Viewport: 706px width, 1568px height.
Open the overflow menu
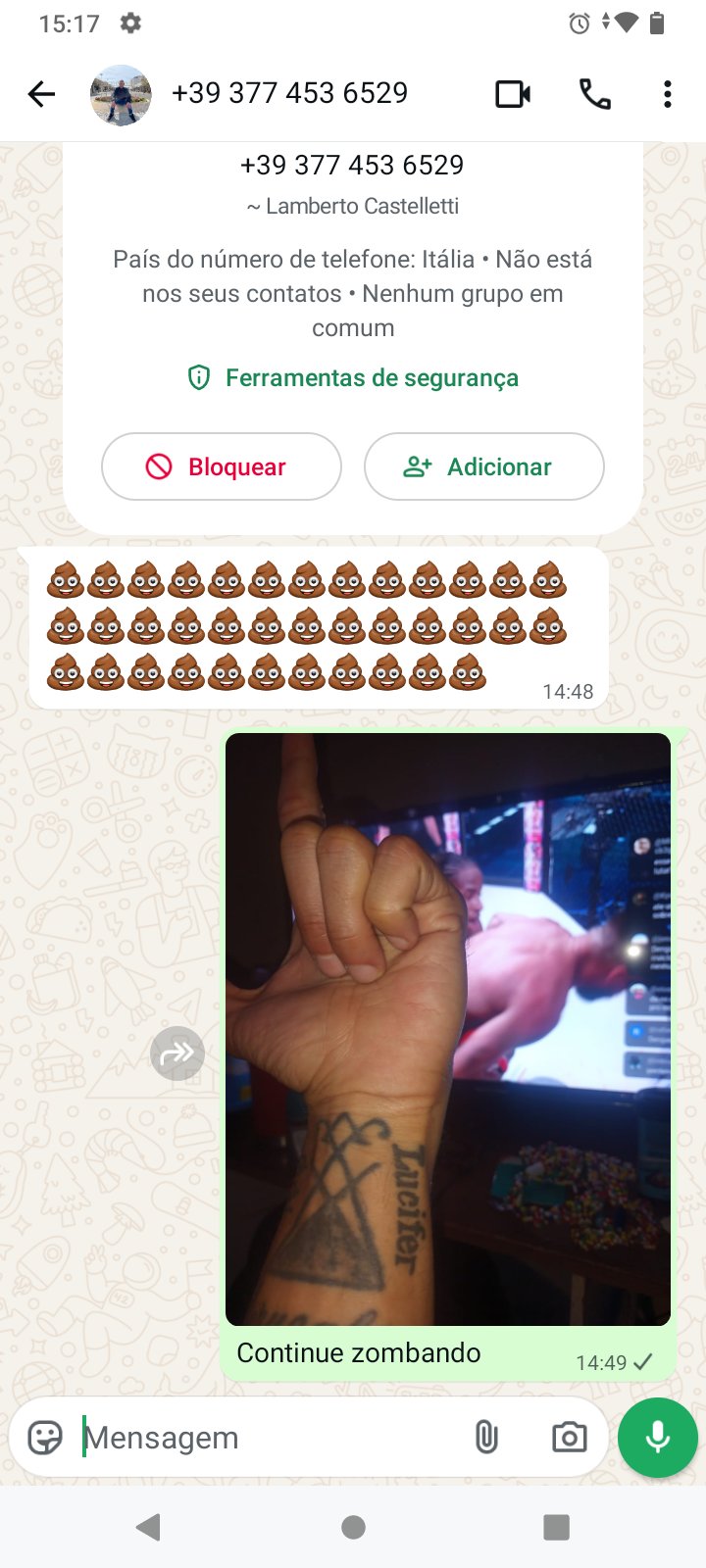click(667, 94)
